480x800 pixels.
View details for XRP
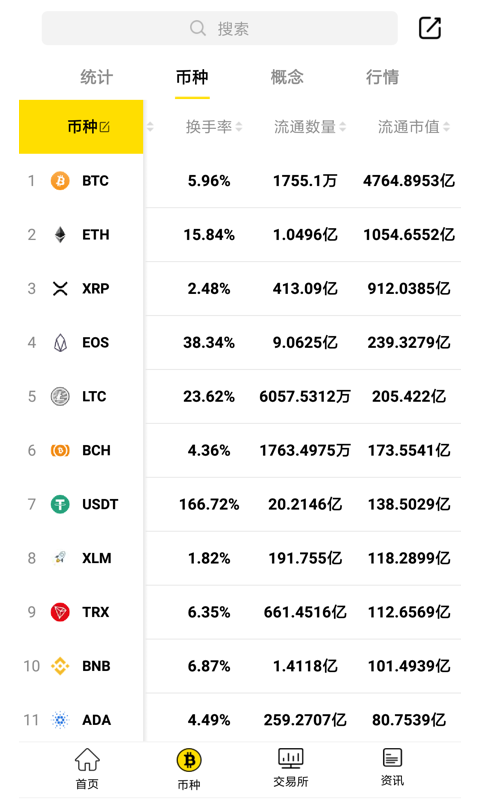coord(240,289)
